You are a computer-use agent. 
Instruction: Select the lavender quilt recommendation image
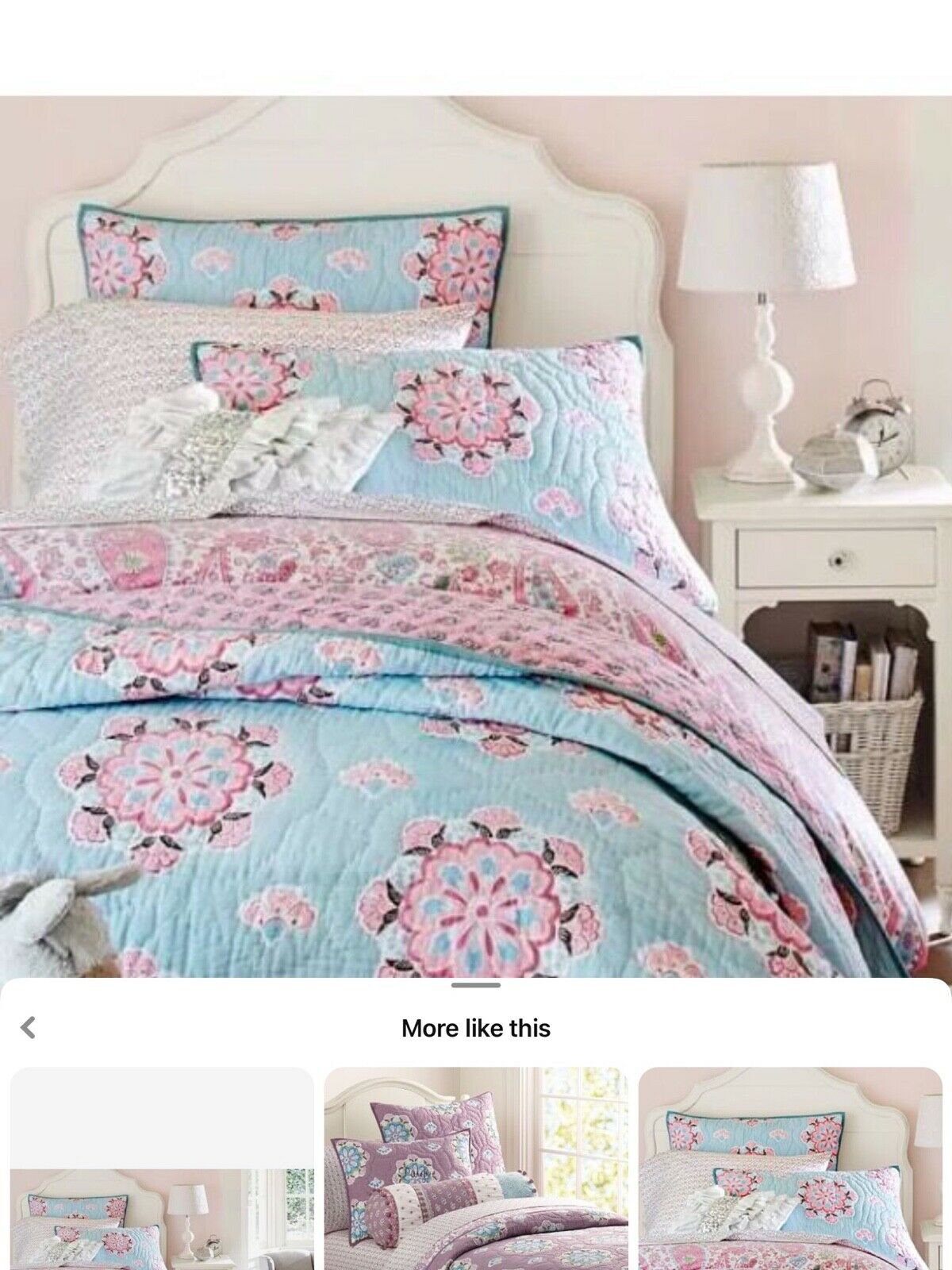tap(475, 1175)
